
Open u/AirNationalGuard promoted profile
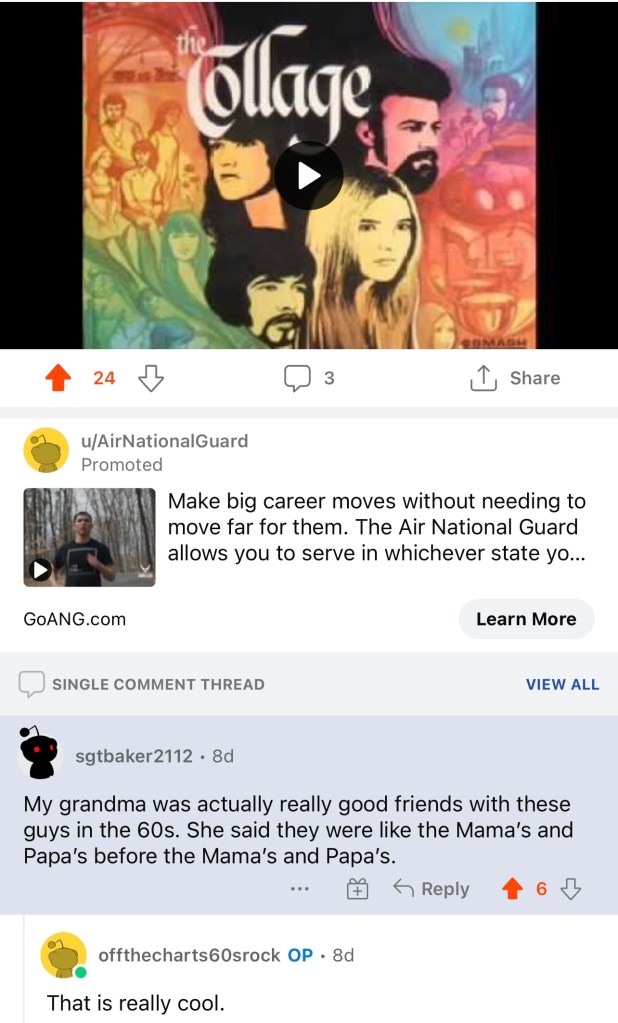pos(164,441)
